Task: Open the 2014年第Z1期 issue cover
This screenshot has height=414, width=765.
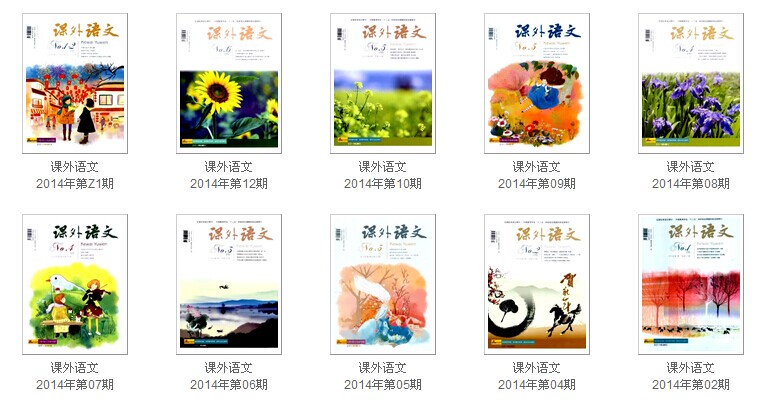Action: (75, 84)
